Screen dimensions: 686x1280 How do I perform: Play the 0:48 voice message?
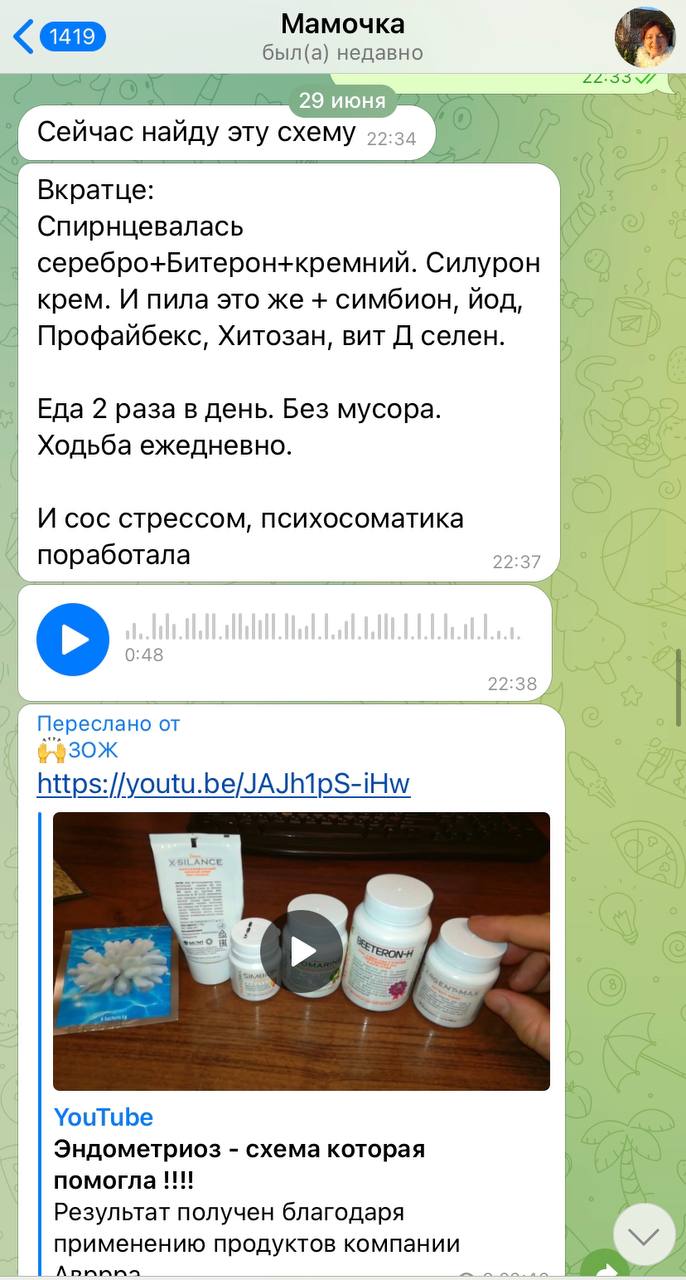pos(73,640)
